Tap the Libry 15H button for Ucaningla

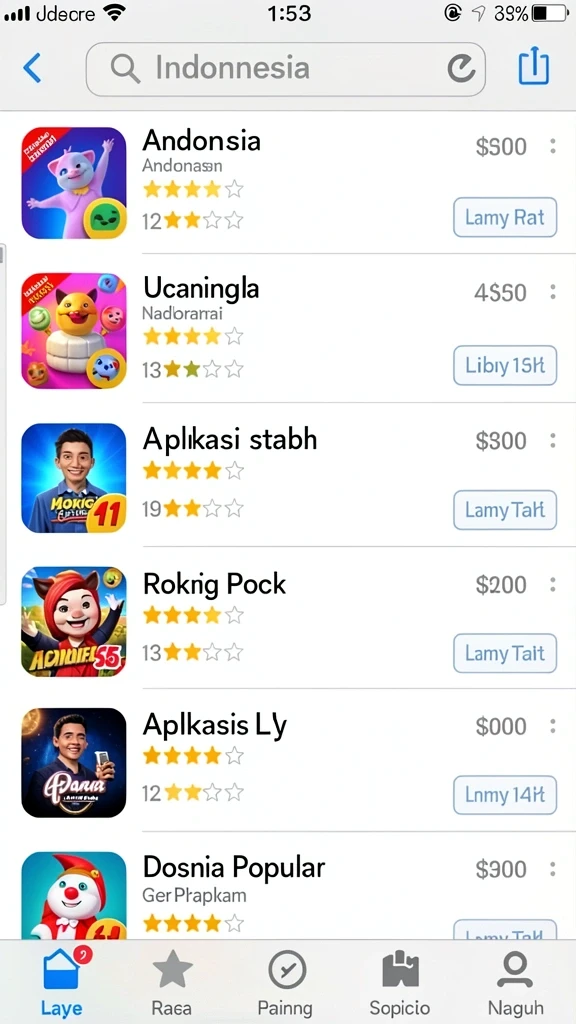(505, 365)
